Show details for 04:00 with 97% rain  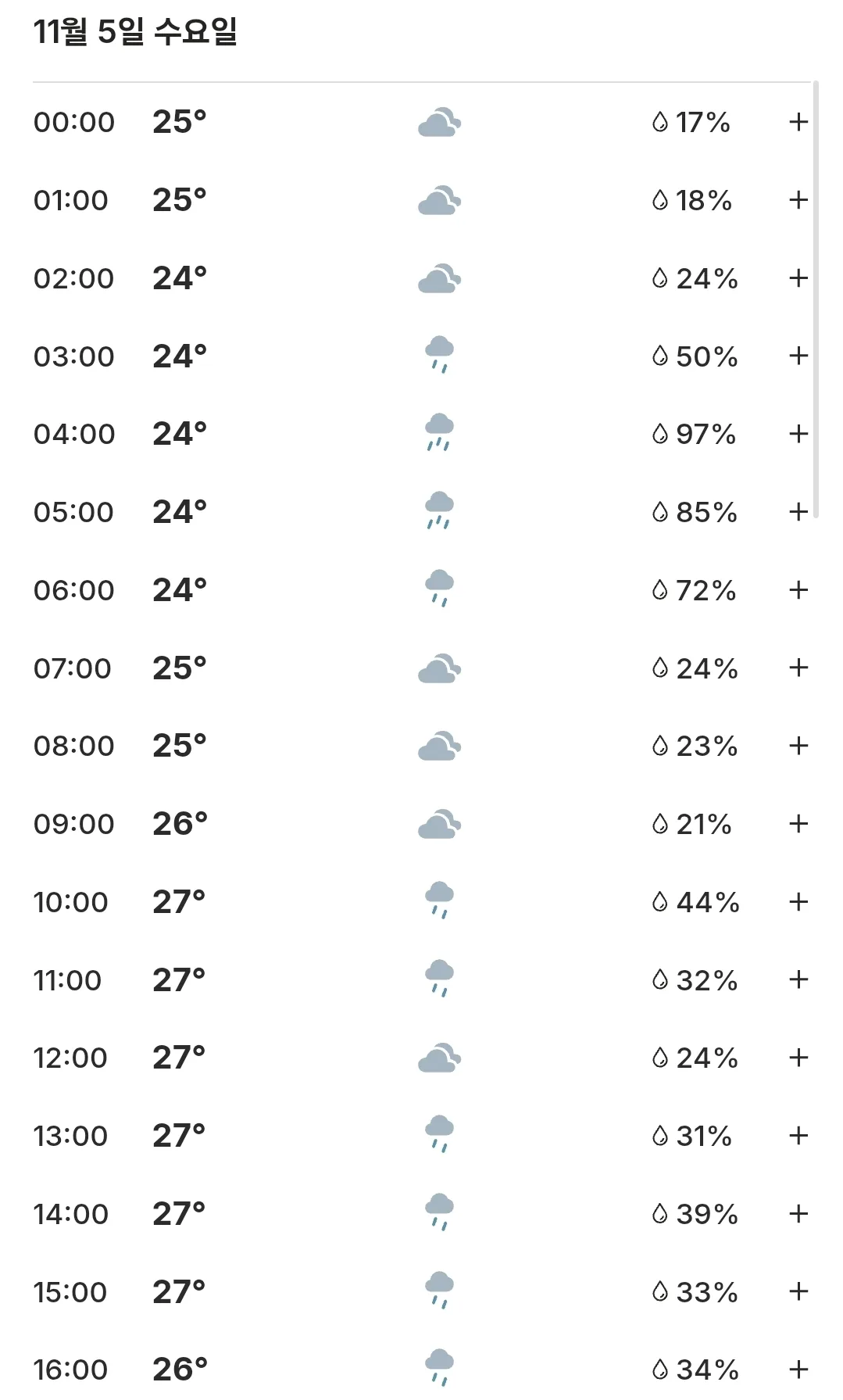click(798, 434)
